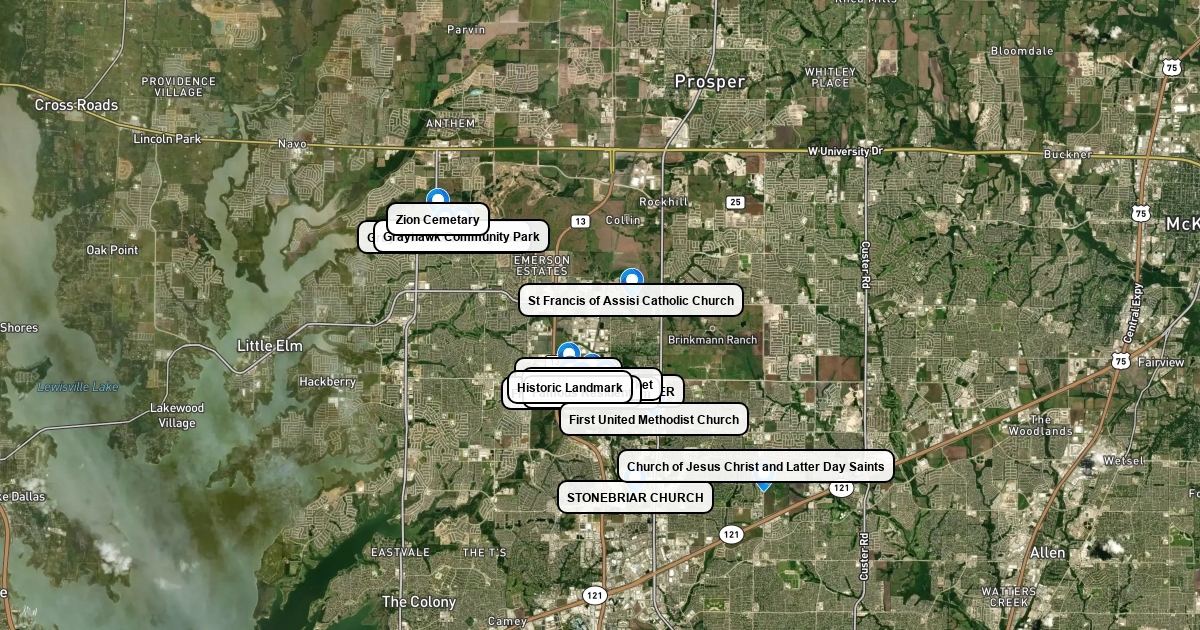Image resolution: width=1200 pixels, height=630 pixels.
Task: Select First United Methodist Church label
Action: pyautogui.click(x=653, y=419)
